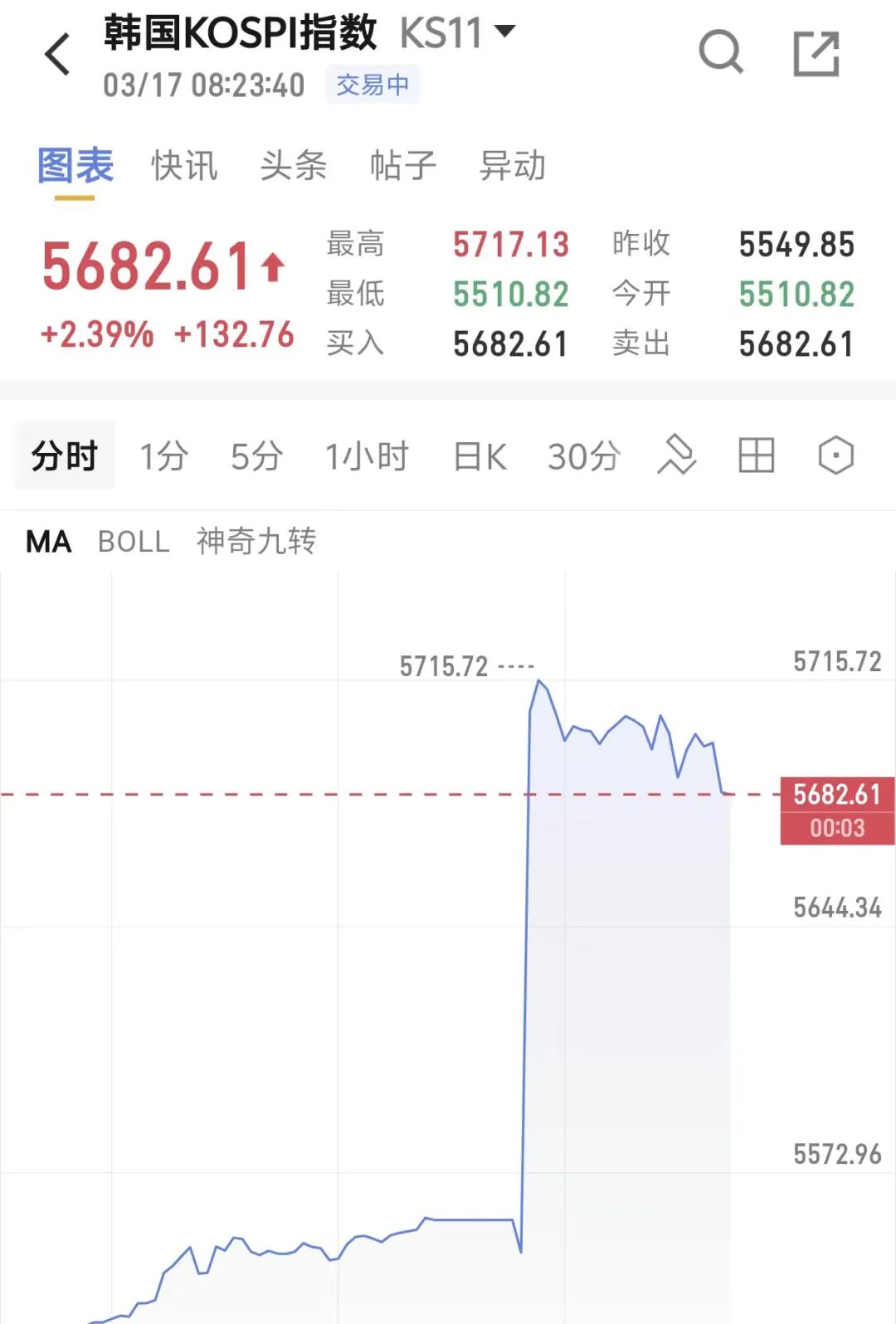Open the search icon

coord(720,53)
